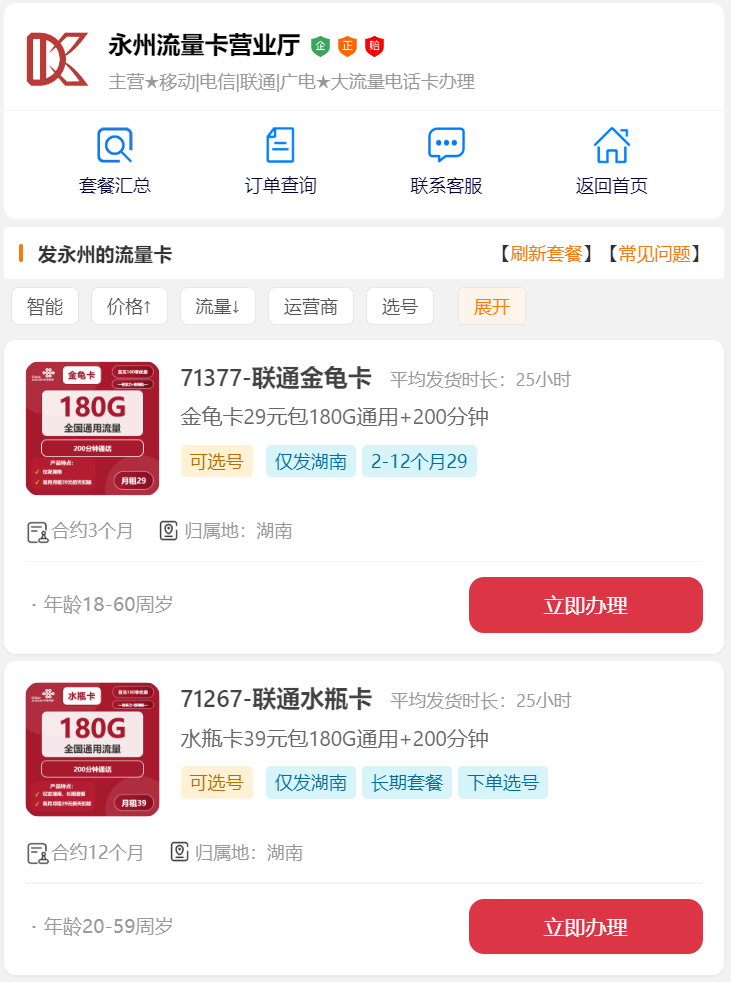Screen dimensions: 731x982
Task: Click the orange 正 authenticity badge
Action: (x=348, y=45)
